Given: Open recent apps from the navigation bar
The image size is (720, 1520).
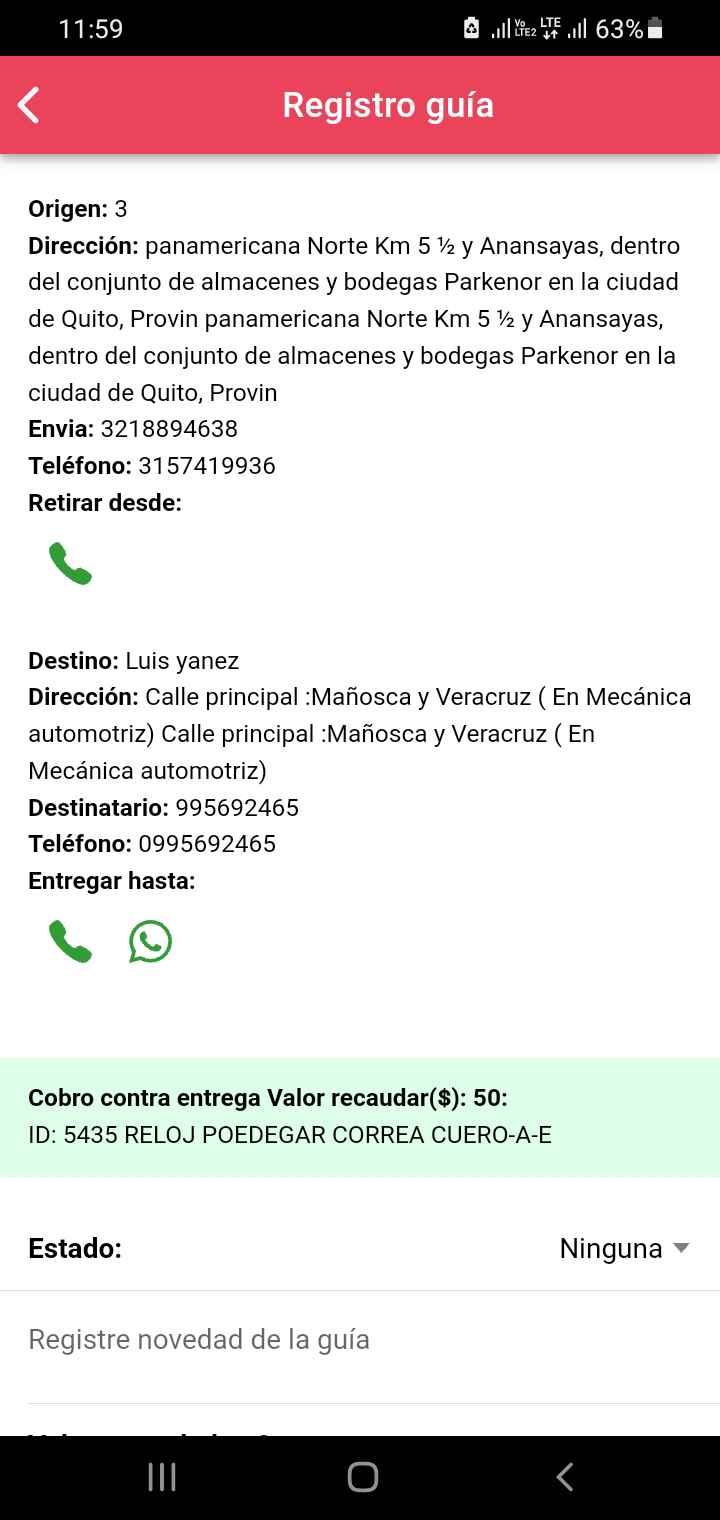Looking at the screenshot, I should tap(162, 1477).
